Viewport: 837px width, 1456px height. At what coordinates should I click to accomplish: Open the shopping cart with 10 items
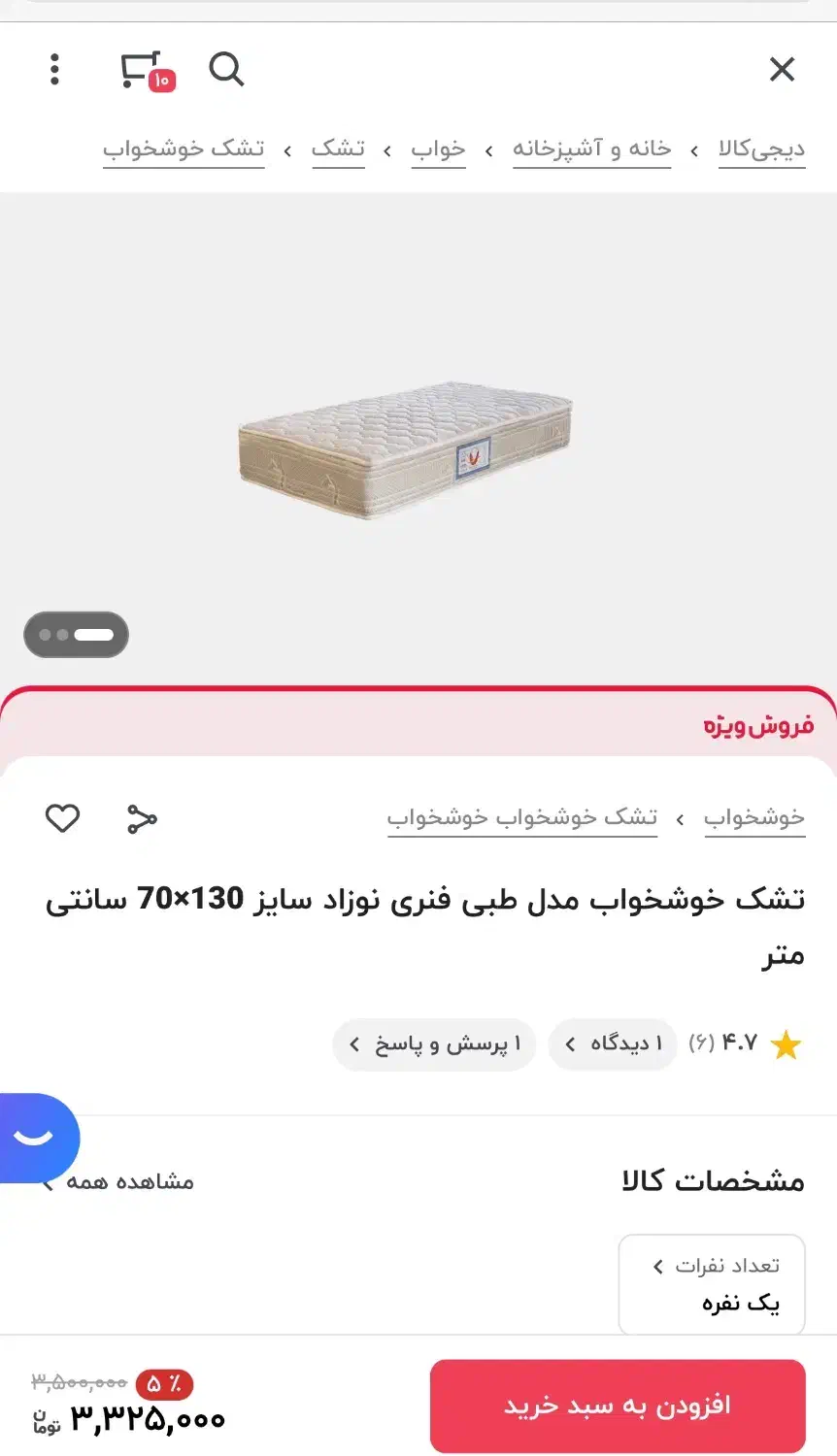tap(146, 70)
